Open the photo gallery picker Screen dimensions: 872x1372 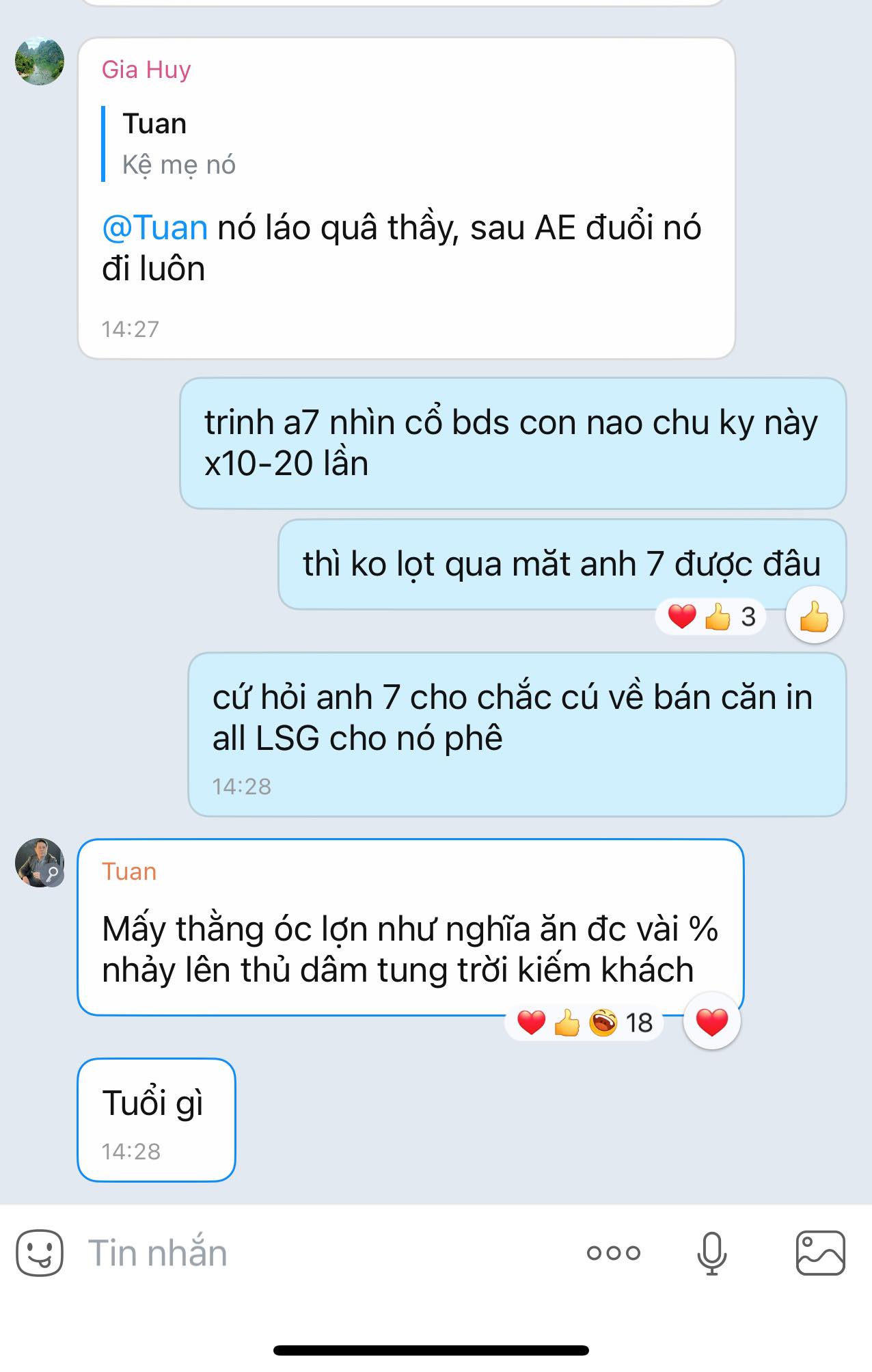820,1252
